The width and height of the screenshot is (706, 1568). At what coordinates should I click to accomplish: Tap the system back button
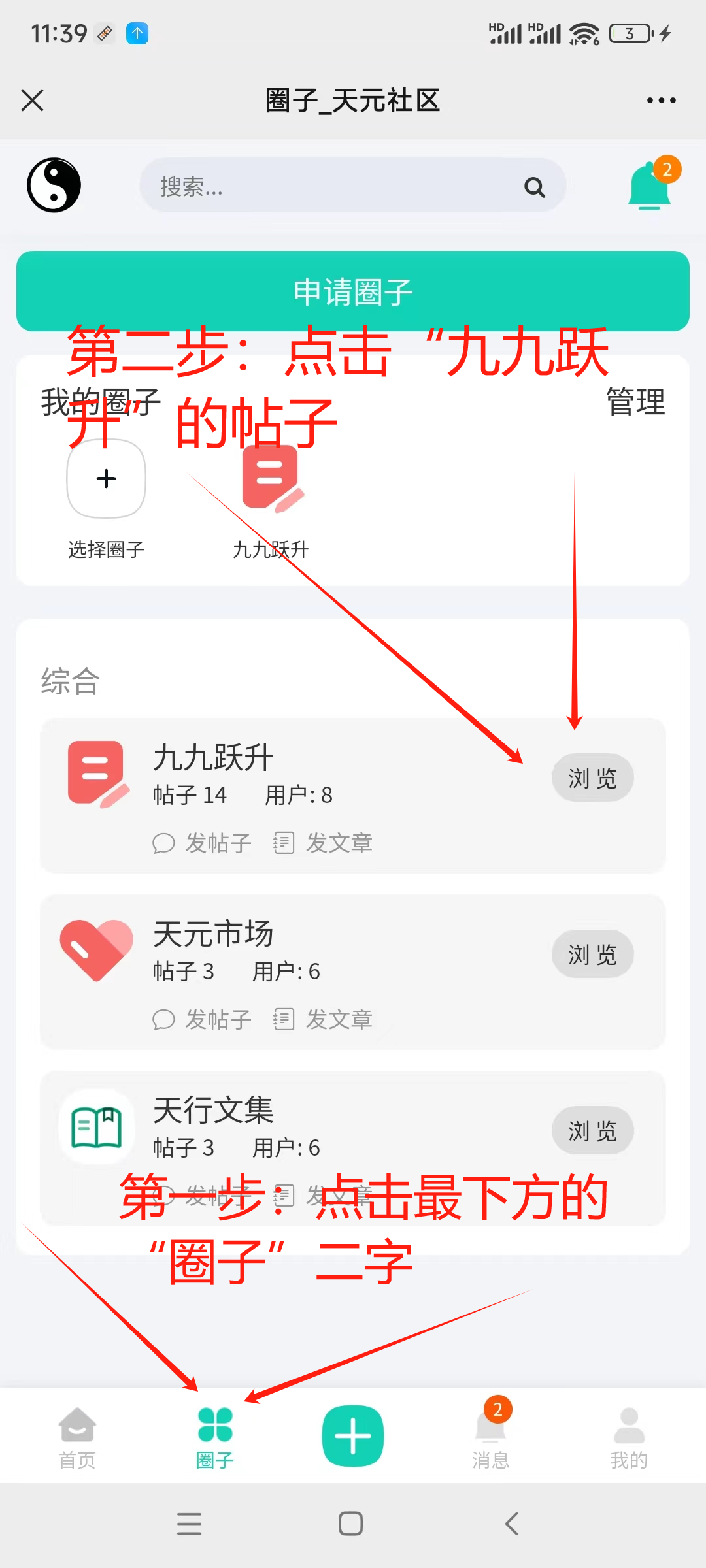(x=512, y=1524)
